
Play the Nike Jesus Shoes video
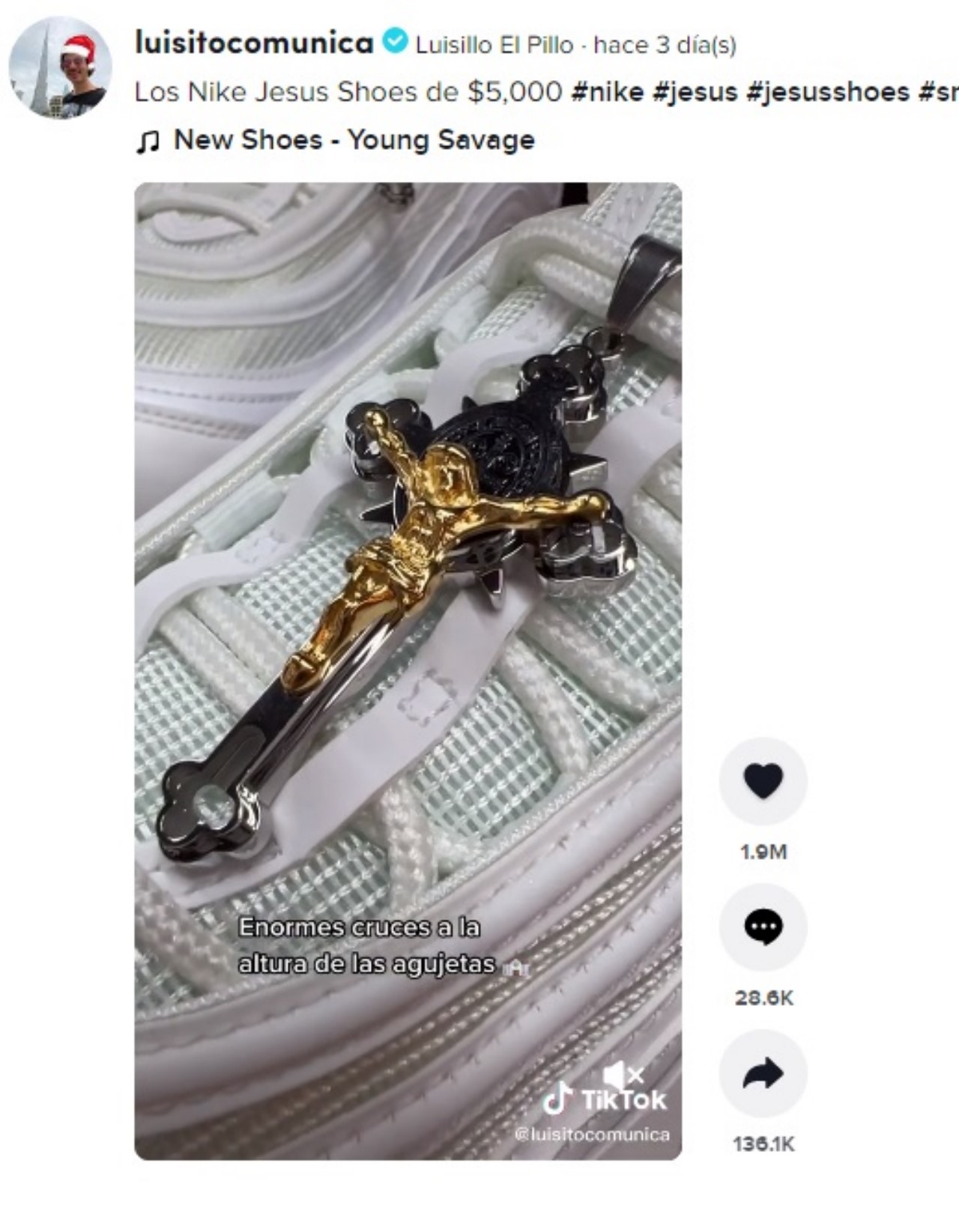point(408,670)
